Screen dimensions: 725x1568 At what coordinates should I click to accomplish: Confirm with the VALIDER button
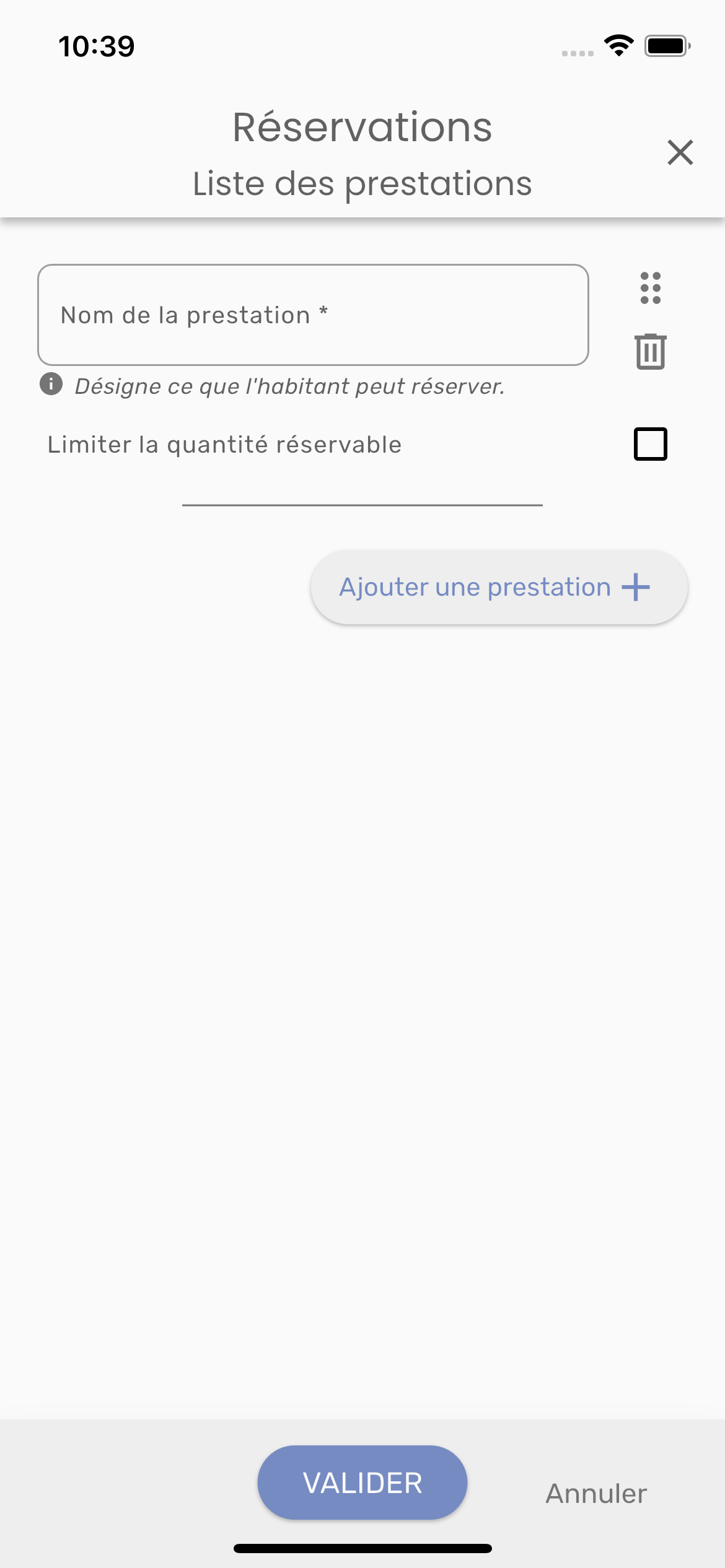[362, 1483]
